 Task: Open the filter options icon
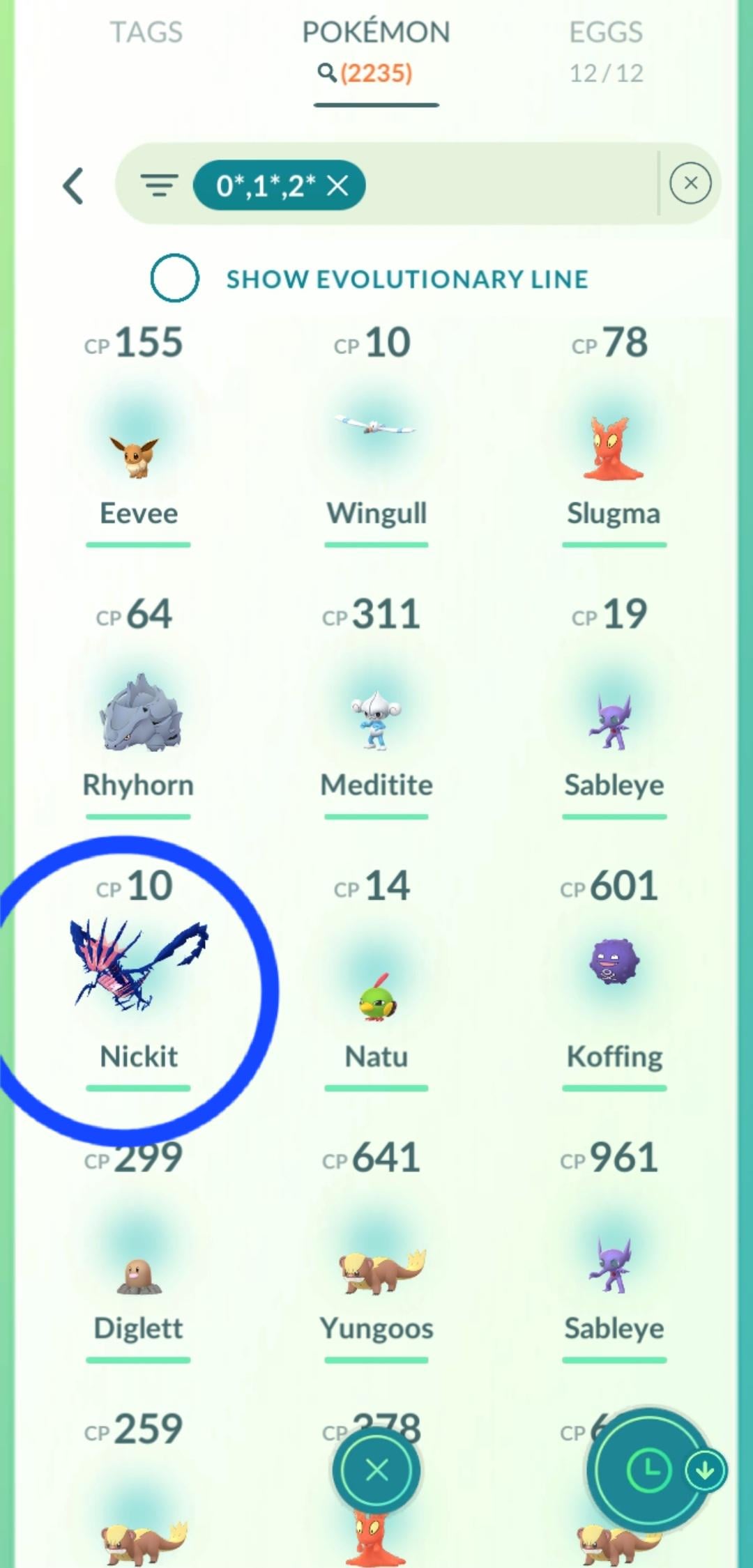tap(159, 185)
